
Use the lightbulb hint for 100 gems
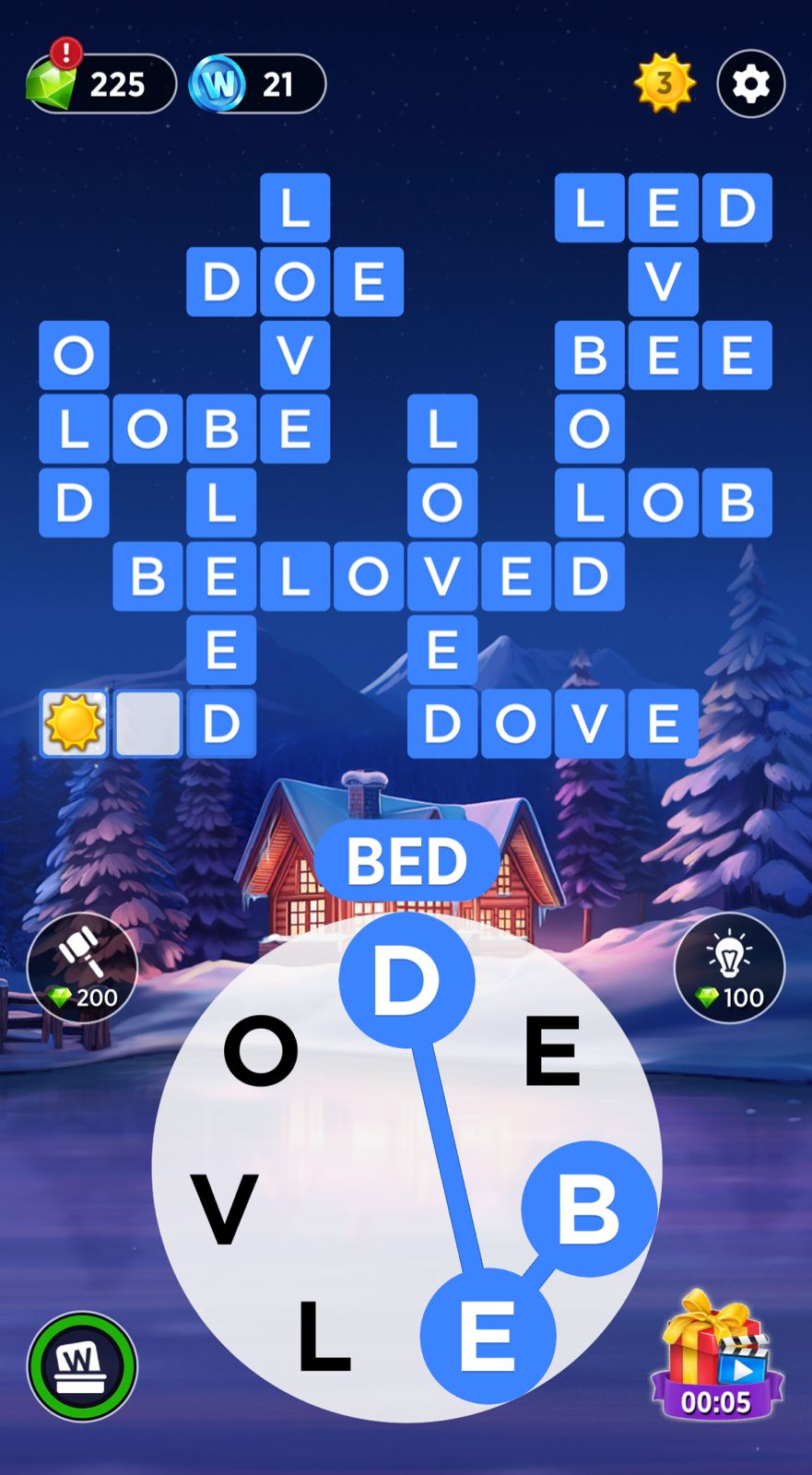coord(729,969)
